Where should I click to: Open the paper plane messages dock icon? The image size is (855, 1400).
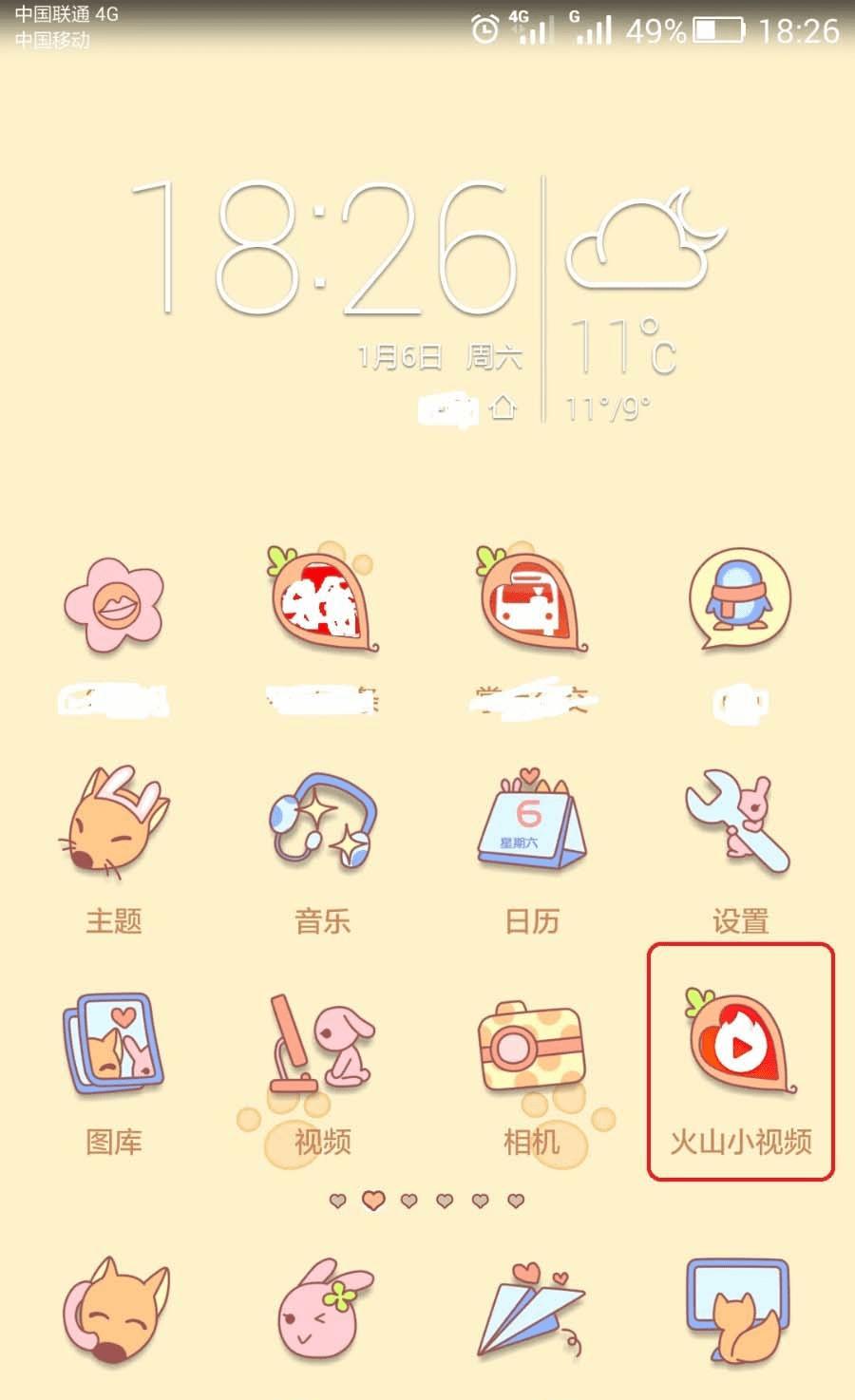530,1313
